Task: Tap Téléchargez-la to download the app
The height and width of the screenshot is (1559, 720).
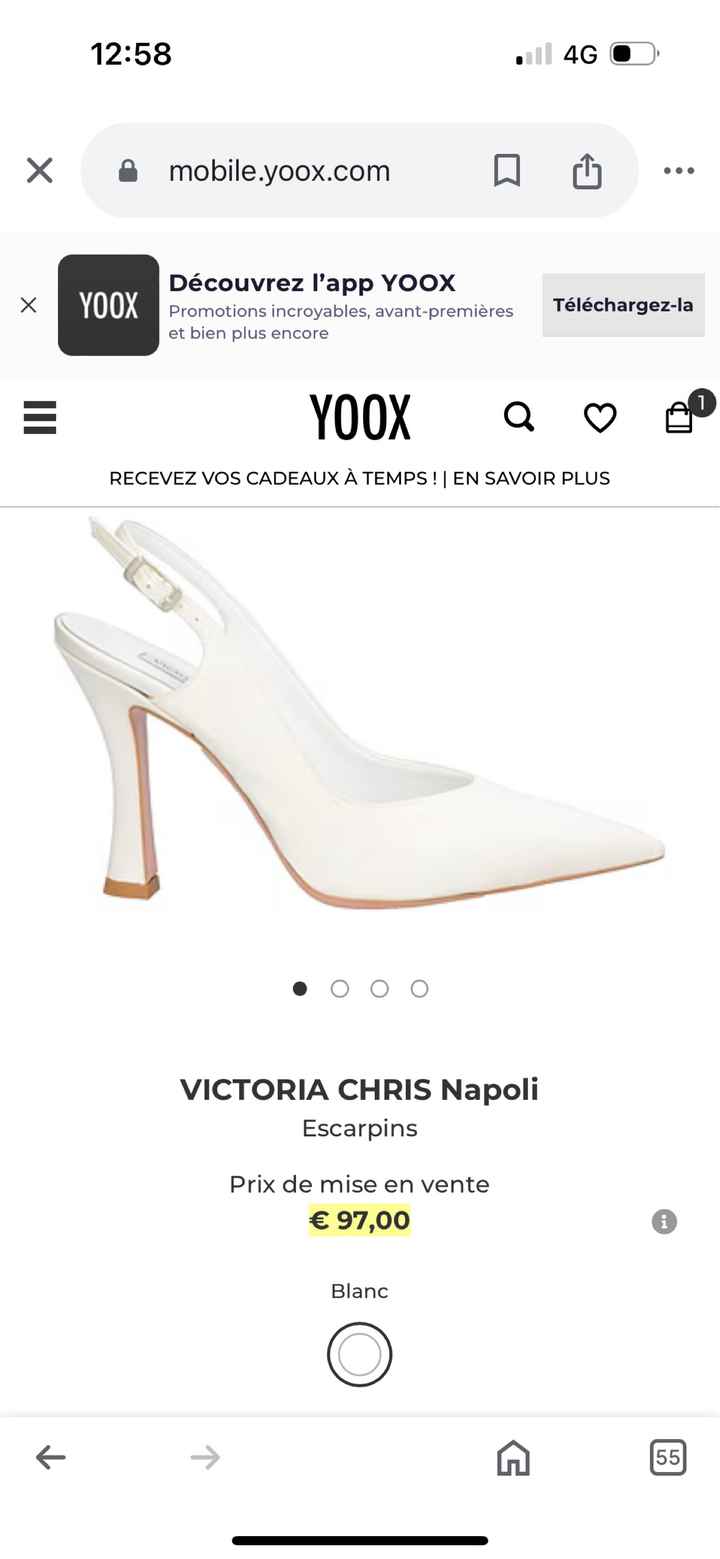Action: point(622,305)
